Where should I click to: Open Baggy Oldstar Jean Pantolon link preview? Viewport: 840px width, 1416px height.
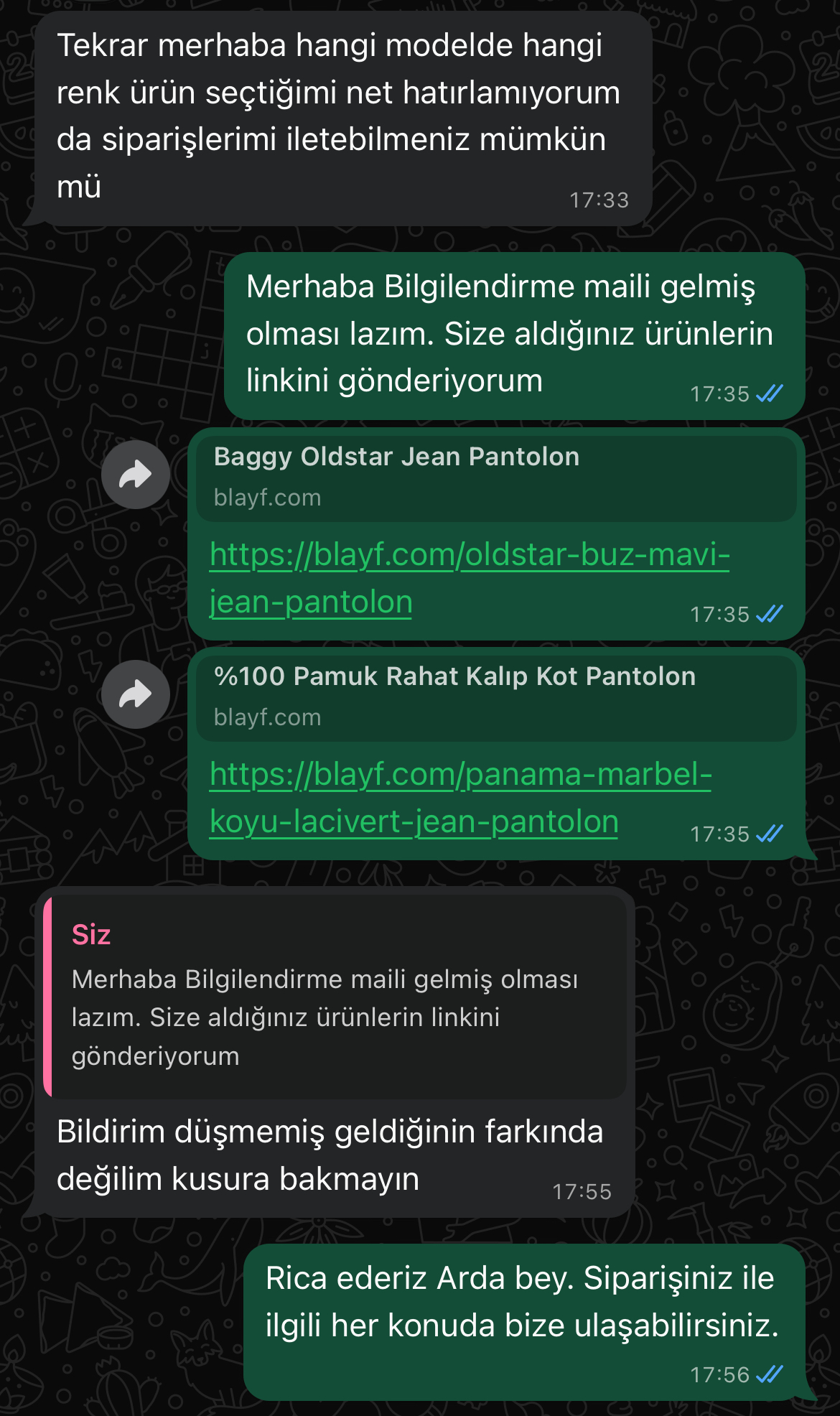pyautogui.click(x=495, y=477)
